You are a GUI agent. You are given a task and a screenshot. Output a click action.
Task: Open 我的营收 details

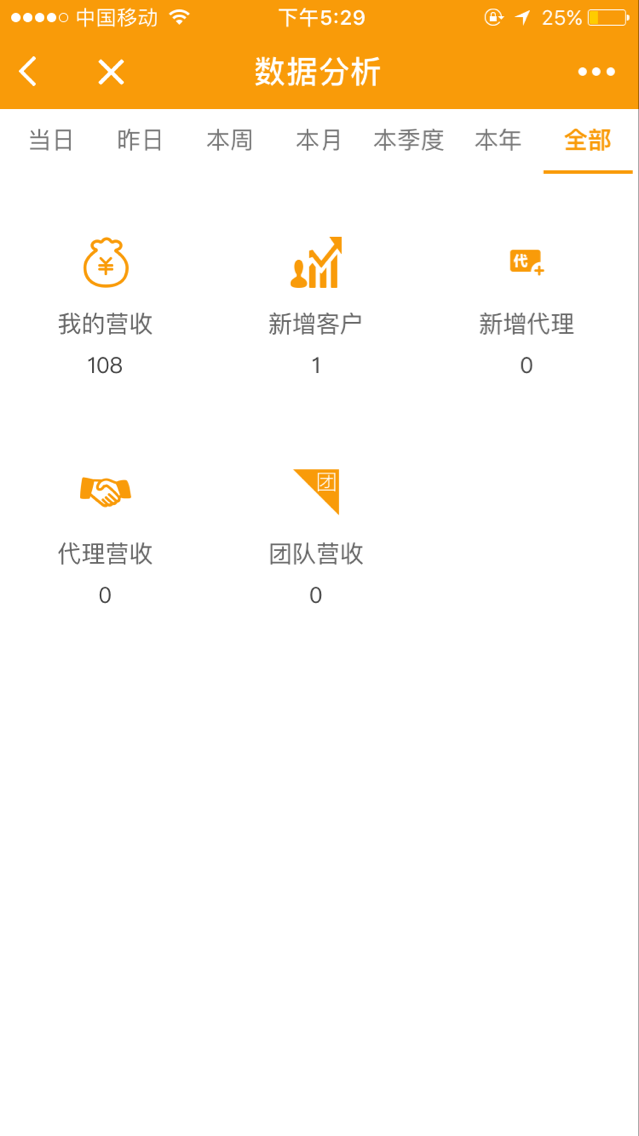pyautogui.click(x=105, y=305)
